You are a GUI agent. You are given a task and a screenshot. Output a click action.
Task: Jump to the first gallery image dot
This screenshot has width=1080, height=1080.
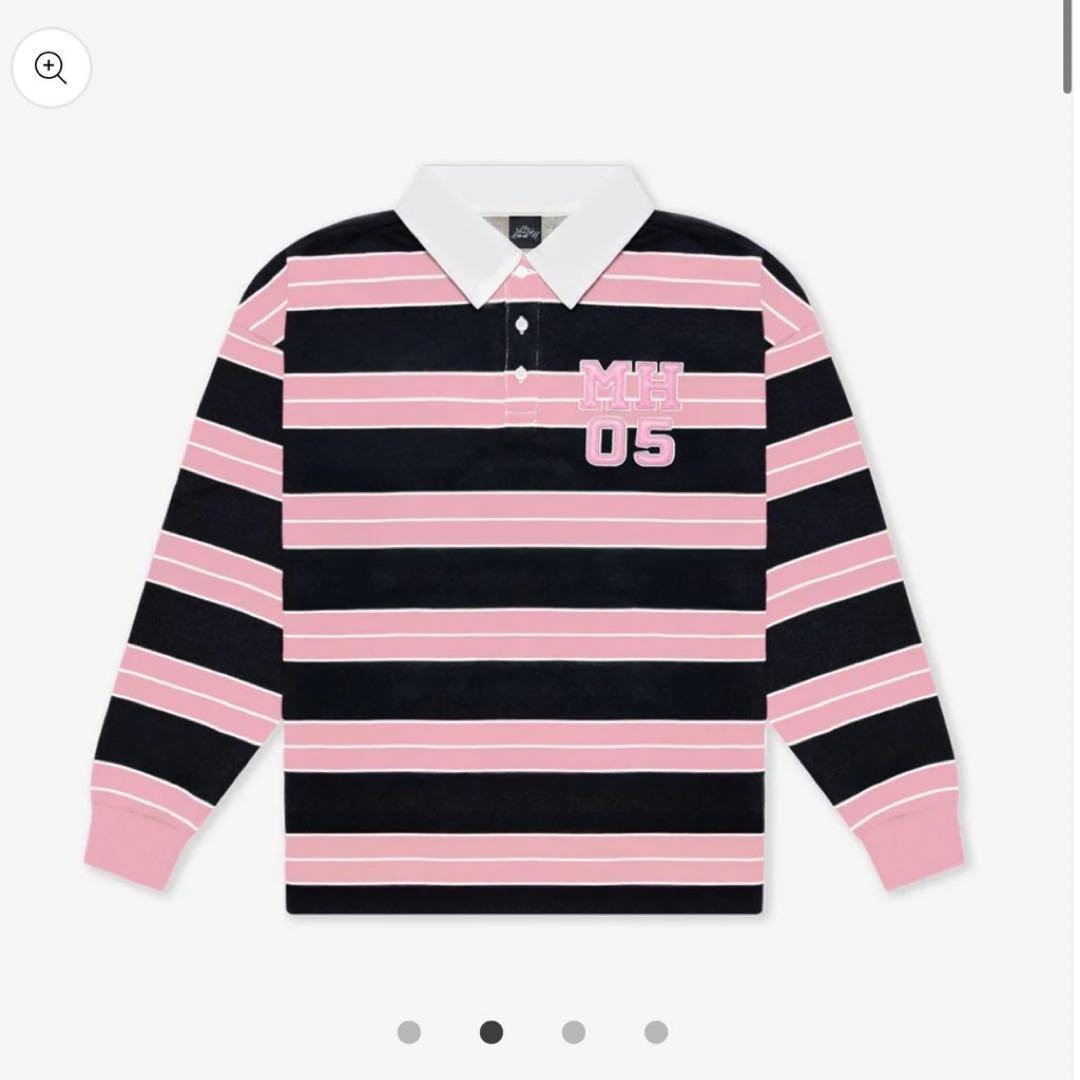409,1032
